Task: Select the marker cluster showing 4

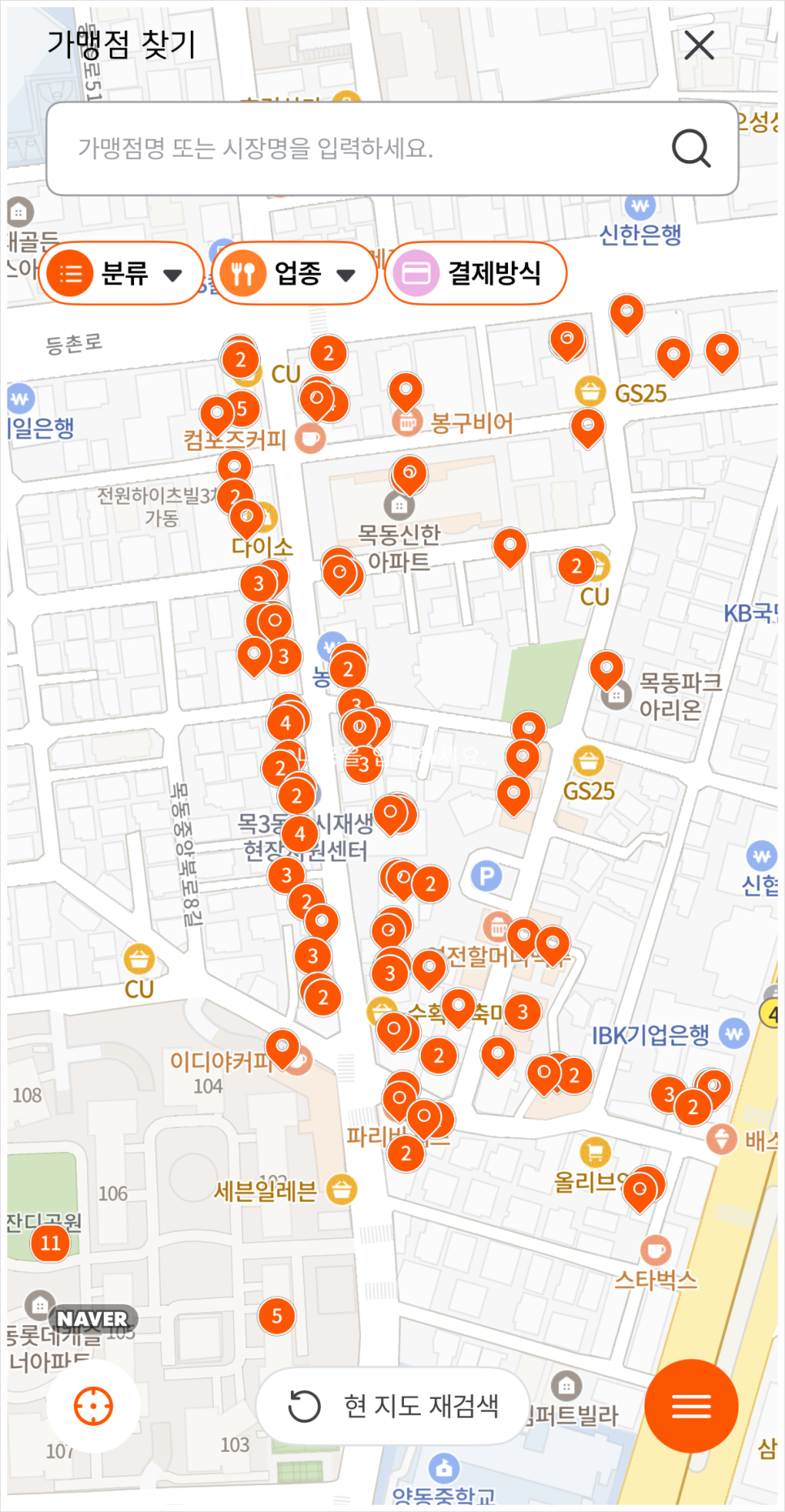Action: tap(284, 721)
